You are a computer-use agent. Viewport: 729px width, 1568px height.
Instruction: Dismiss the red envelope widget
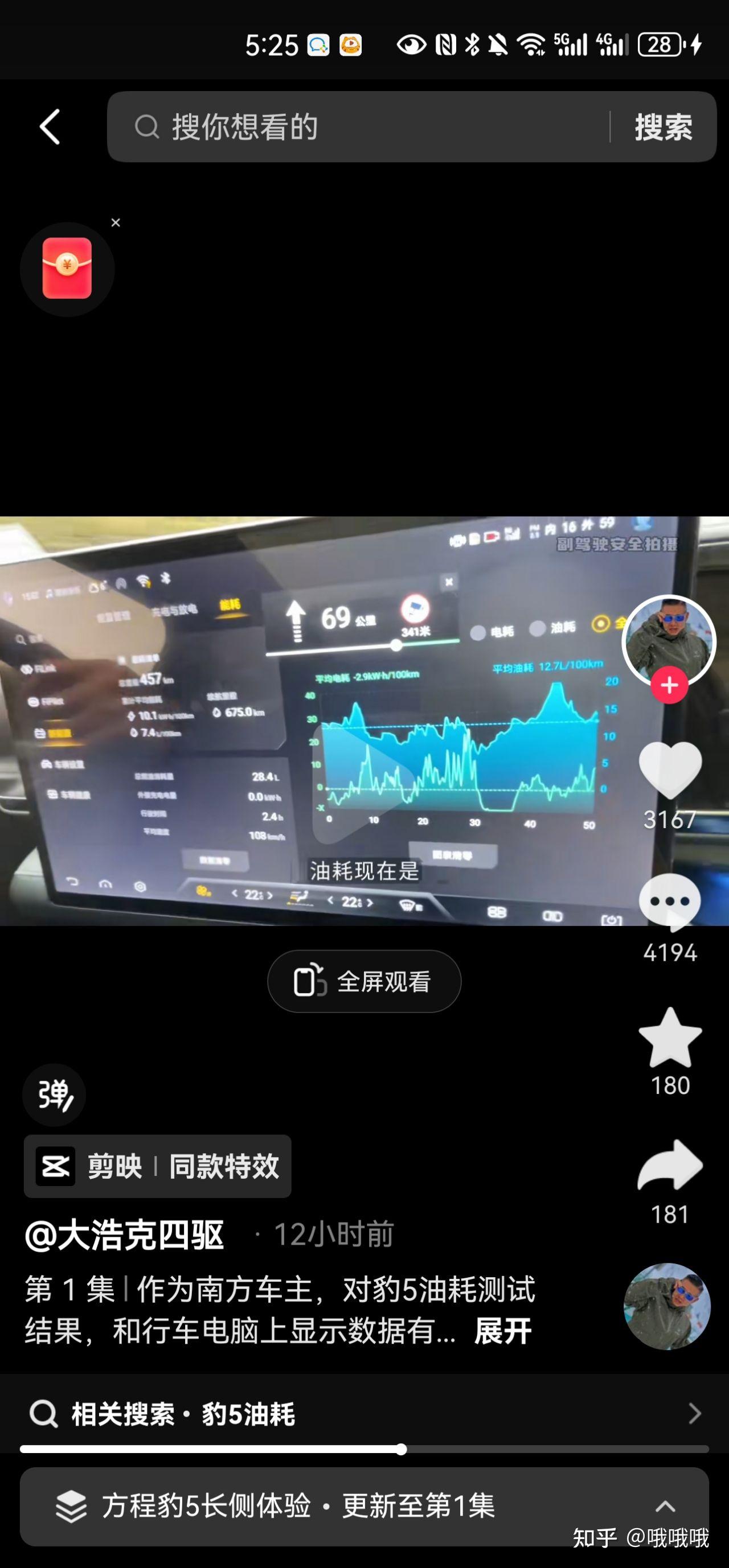click(x=116, y=223)
